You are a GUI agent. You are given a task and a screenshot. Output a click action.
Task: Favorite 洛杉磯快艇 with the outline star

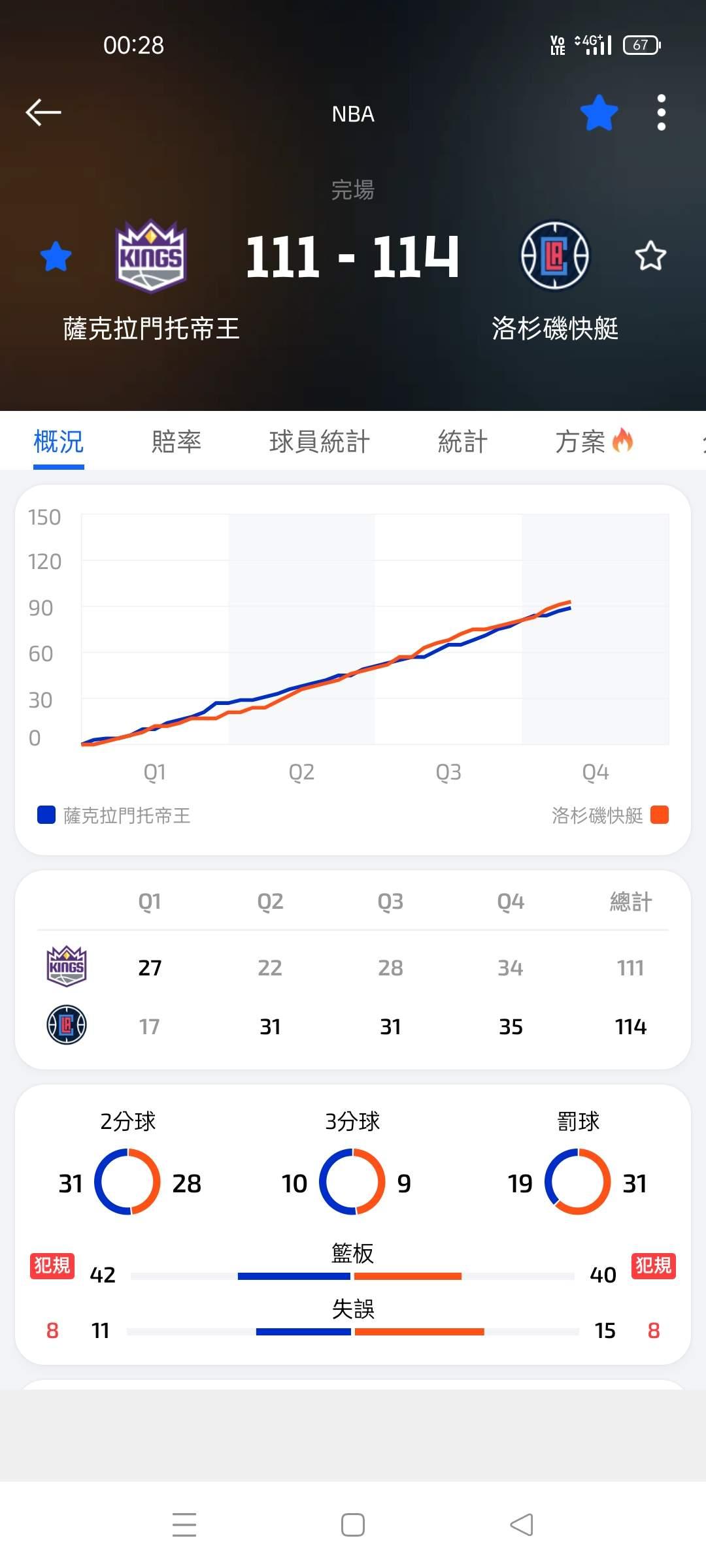click(x=650, y=256)
